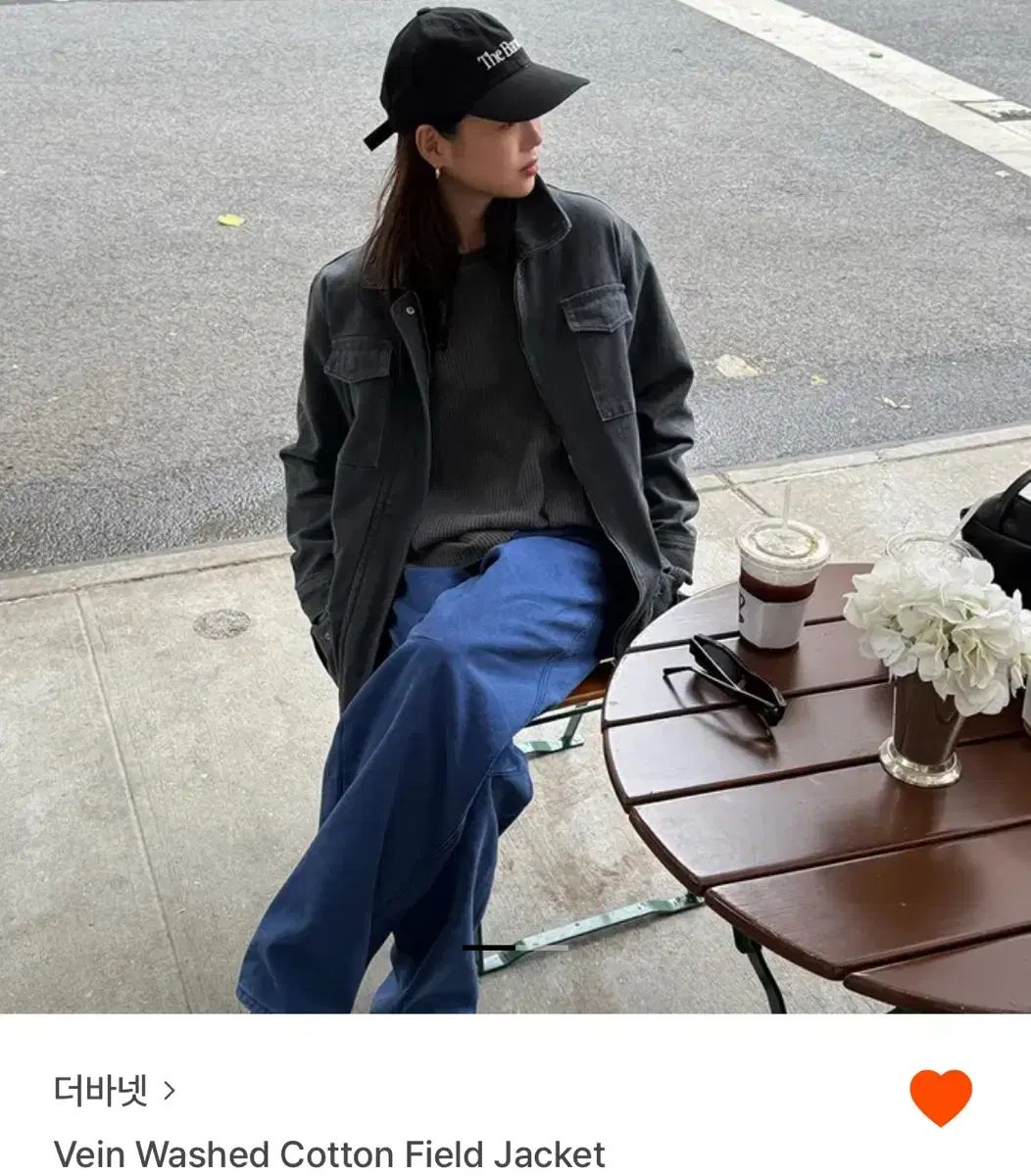Open the 더바넷 brand page
Image resolution: width=1031 pixels, height=1176 pixels.
click(113, 1090)
